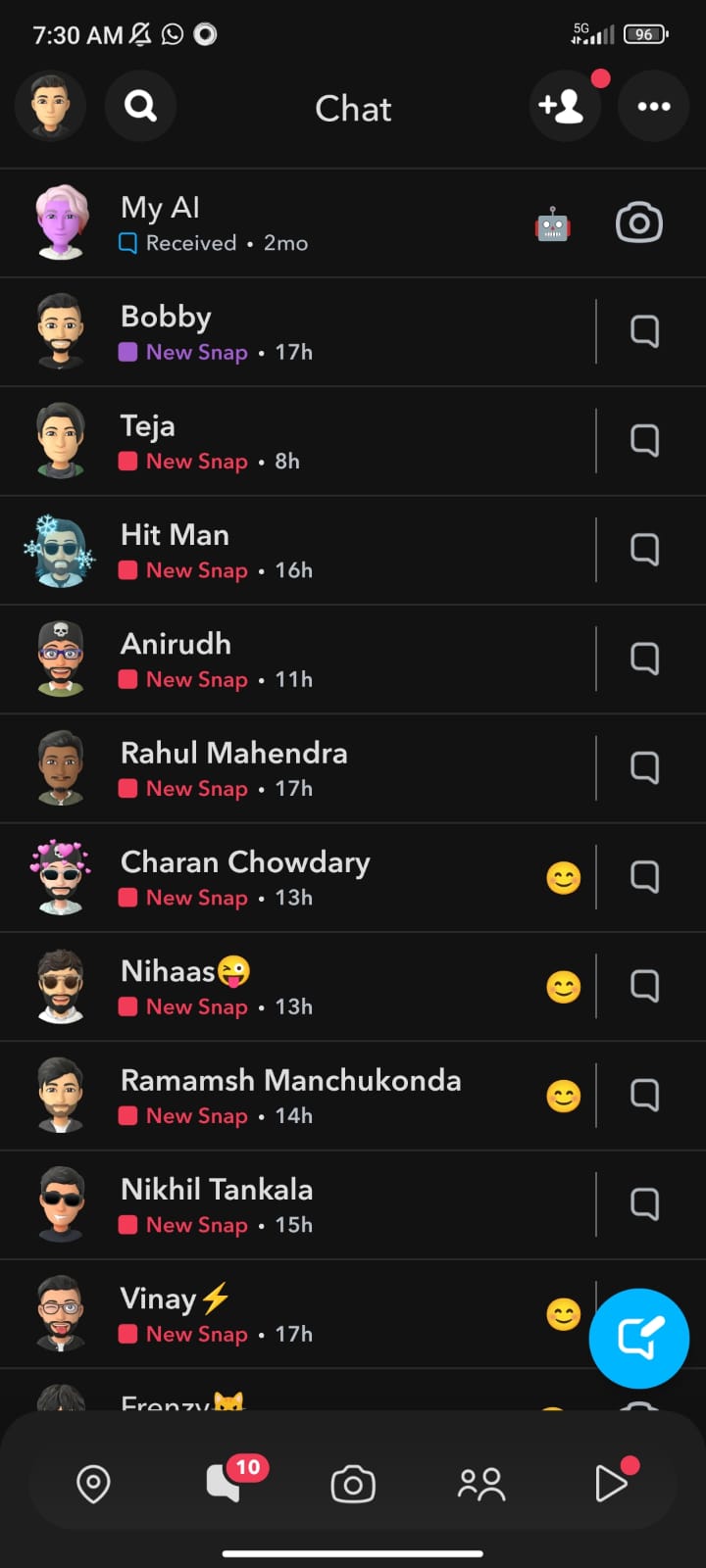Tap the chat icon next to Teja
Image resolution: width=706 pixels, height=1568 pixels.
click(x=644, y=441)
